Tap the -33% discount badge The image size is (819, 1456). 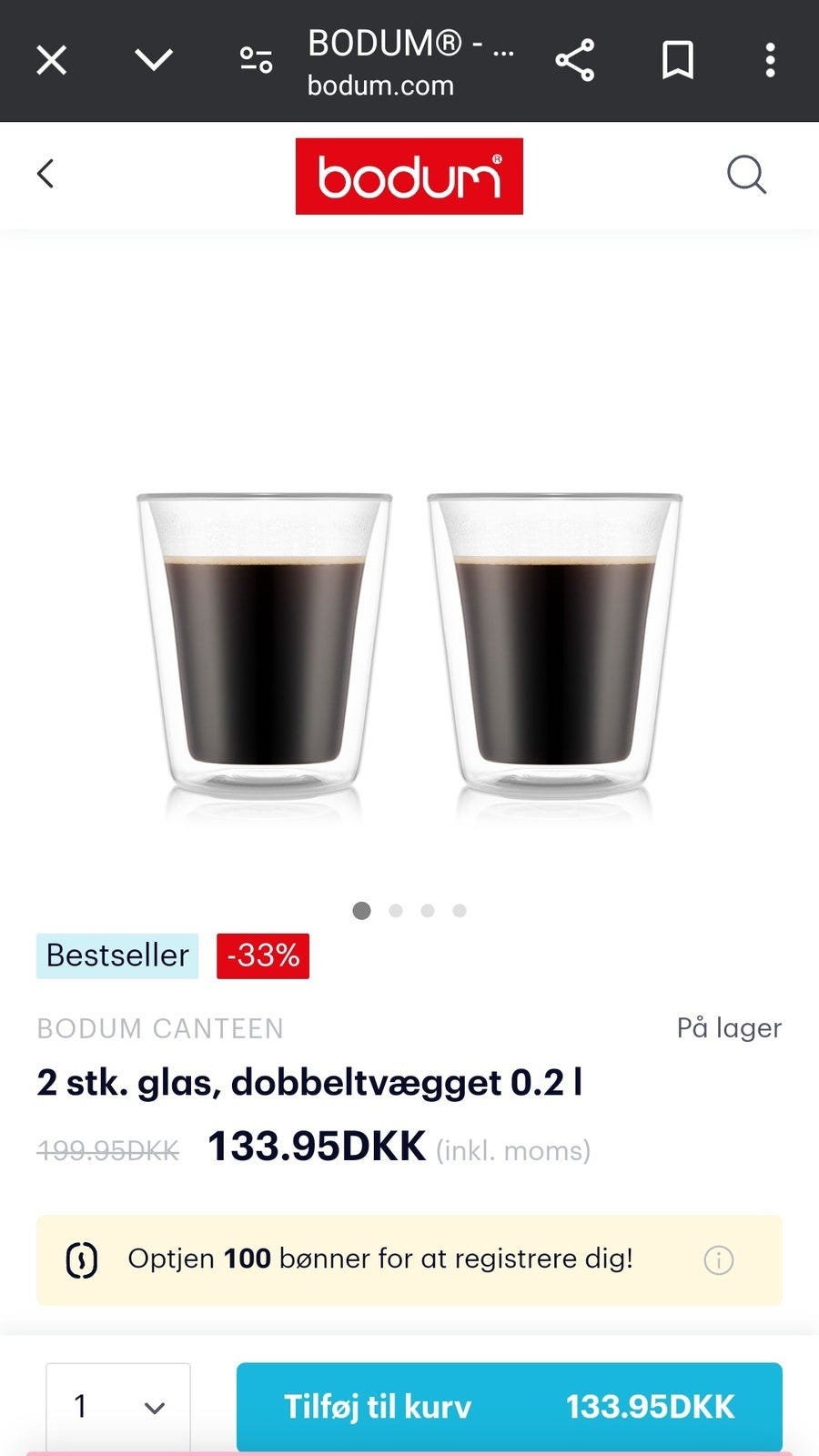pos(262,955)
